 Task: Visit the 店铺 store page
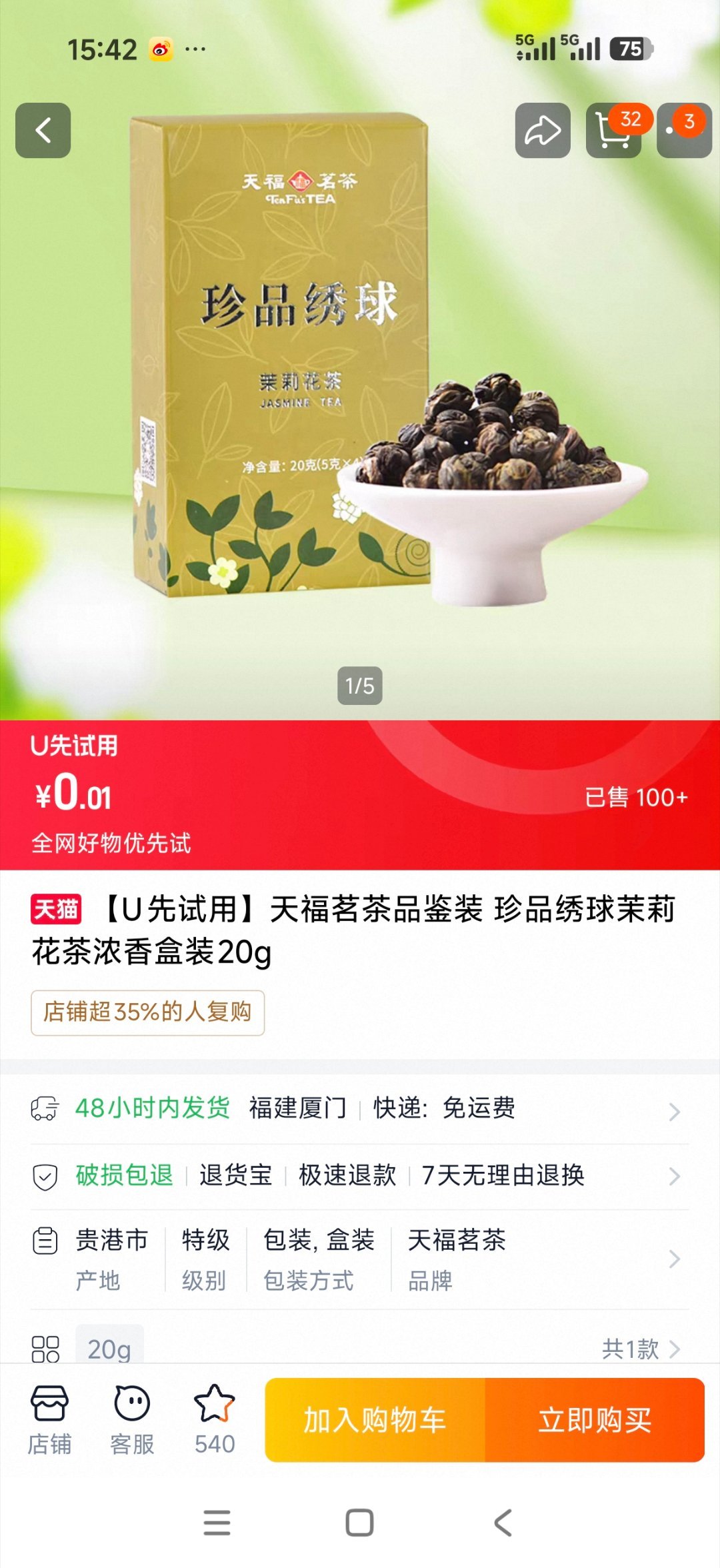click(49, 1419)
